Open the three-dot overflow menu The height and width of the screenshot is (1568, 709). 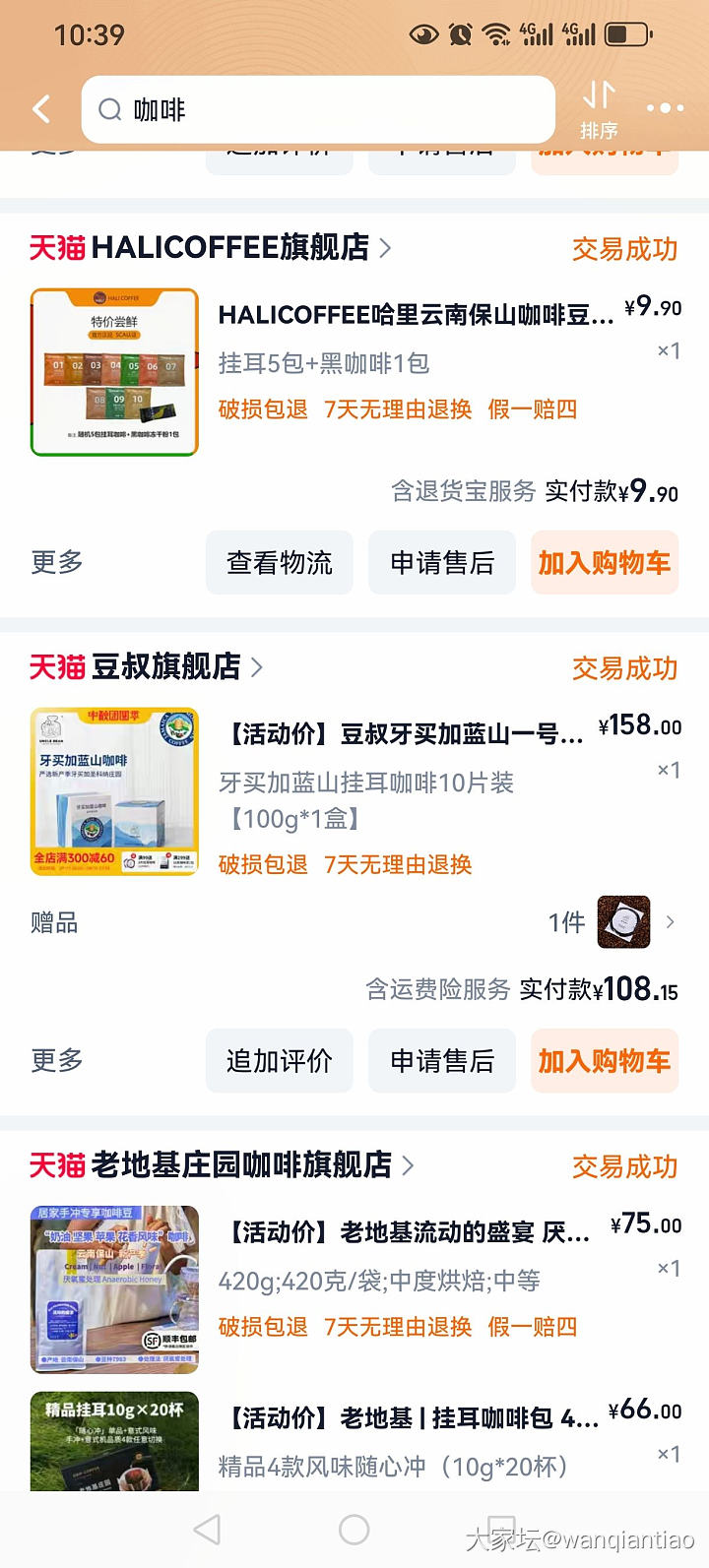[x=665, y=108]
